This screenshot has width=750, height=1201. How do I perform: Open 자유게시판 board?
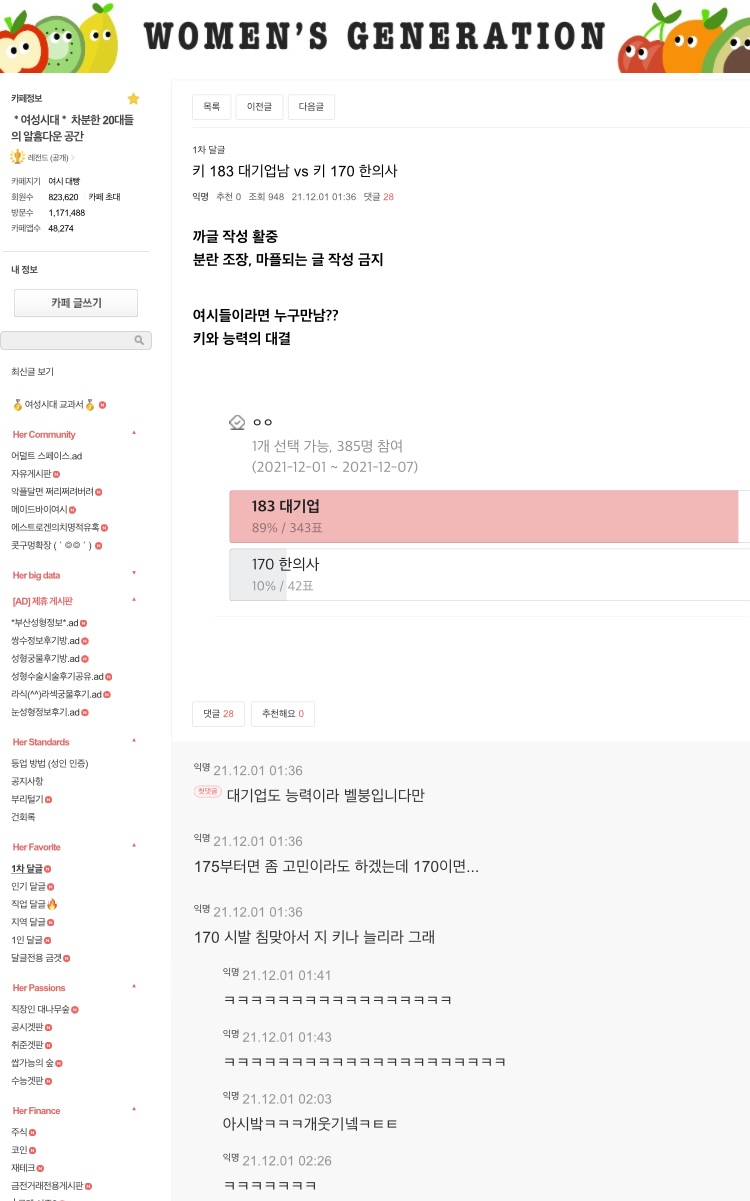click(30, 473)
